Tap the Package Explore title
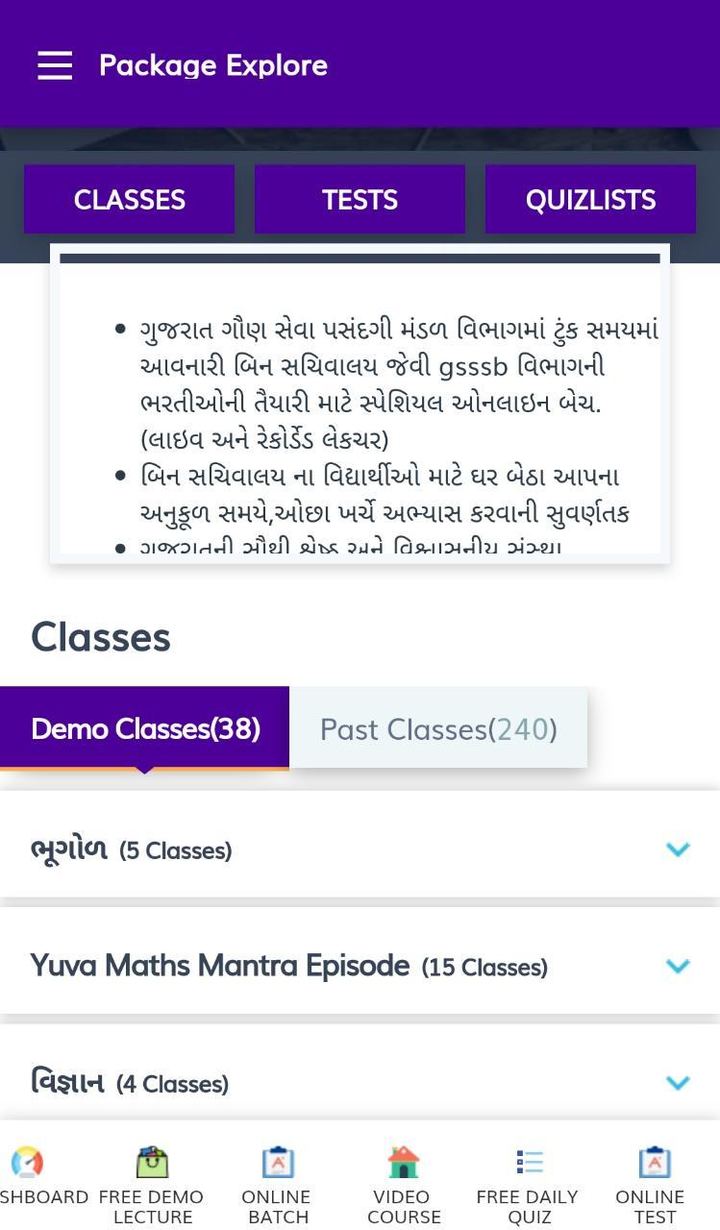 [212, 66]
